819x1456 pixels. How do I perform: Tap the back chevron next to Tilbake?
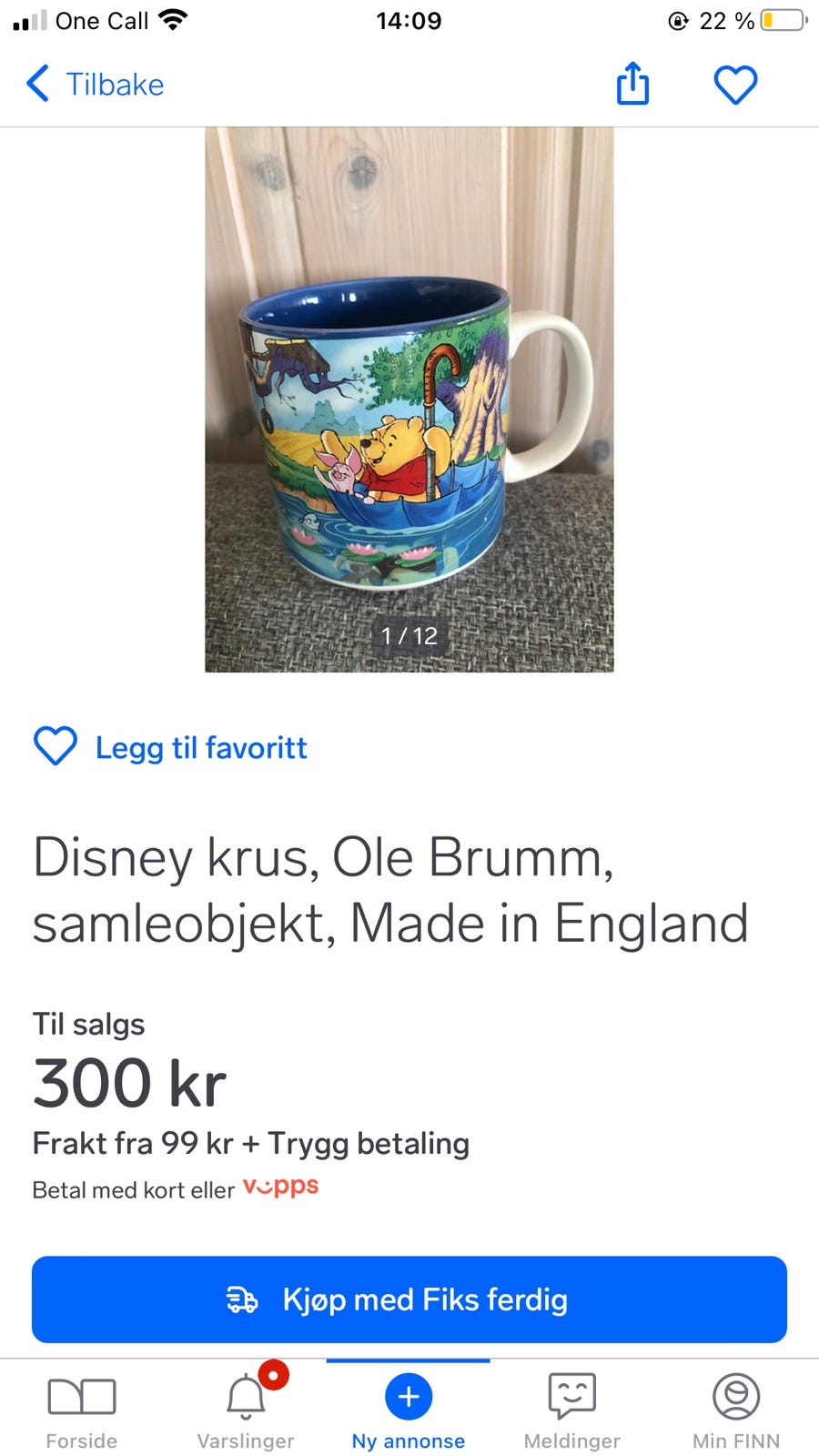[36, 84]
